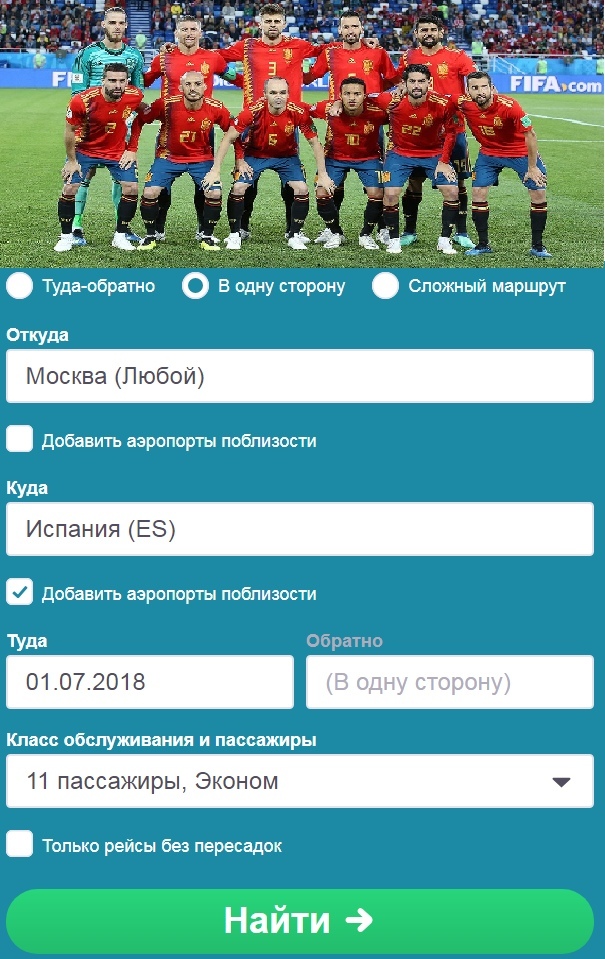Edit the Откуда field with Москва
This screenshot has width=605, height=959.
300,376
